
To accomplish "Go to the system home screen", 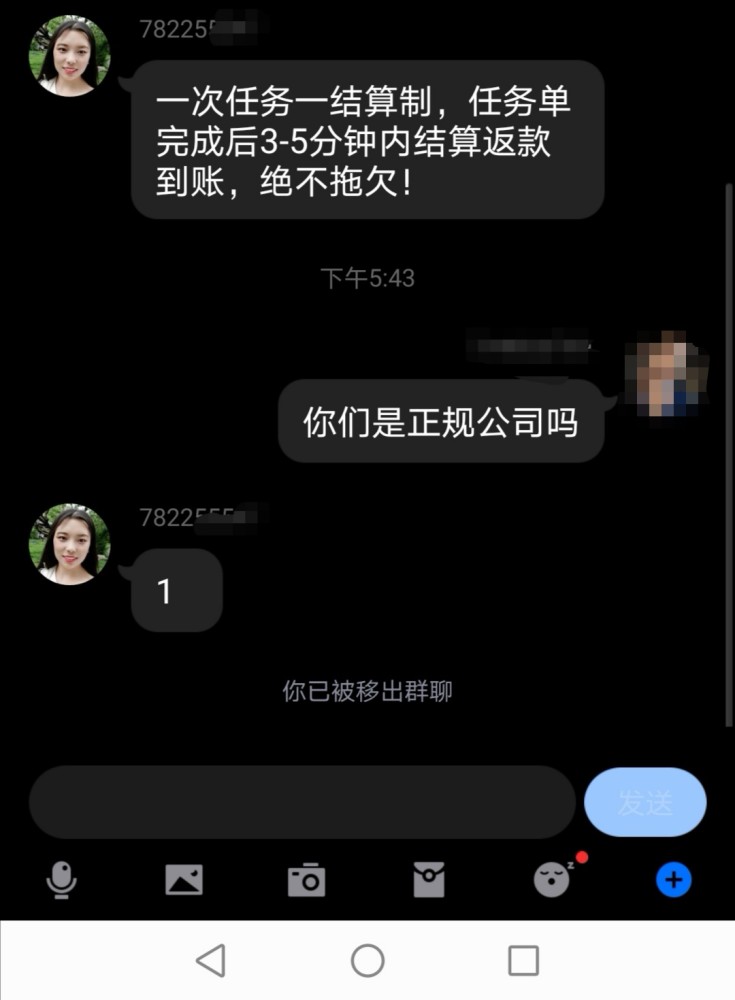I will tap(367, 961).
